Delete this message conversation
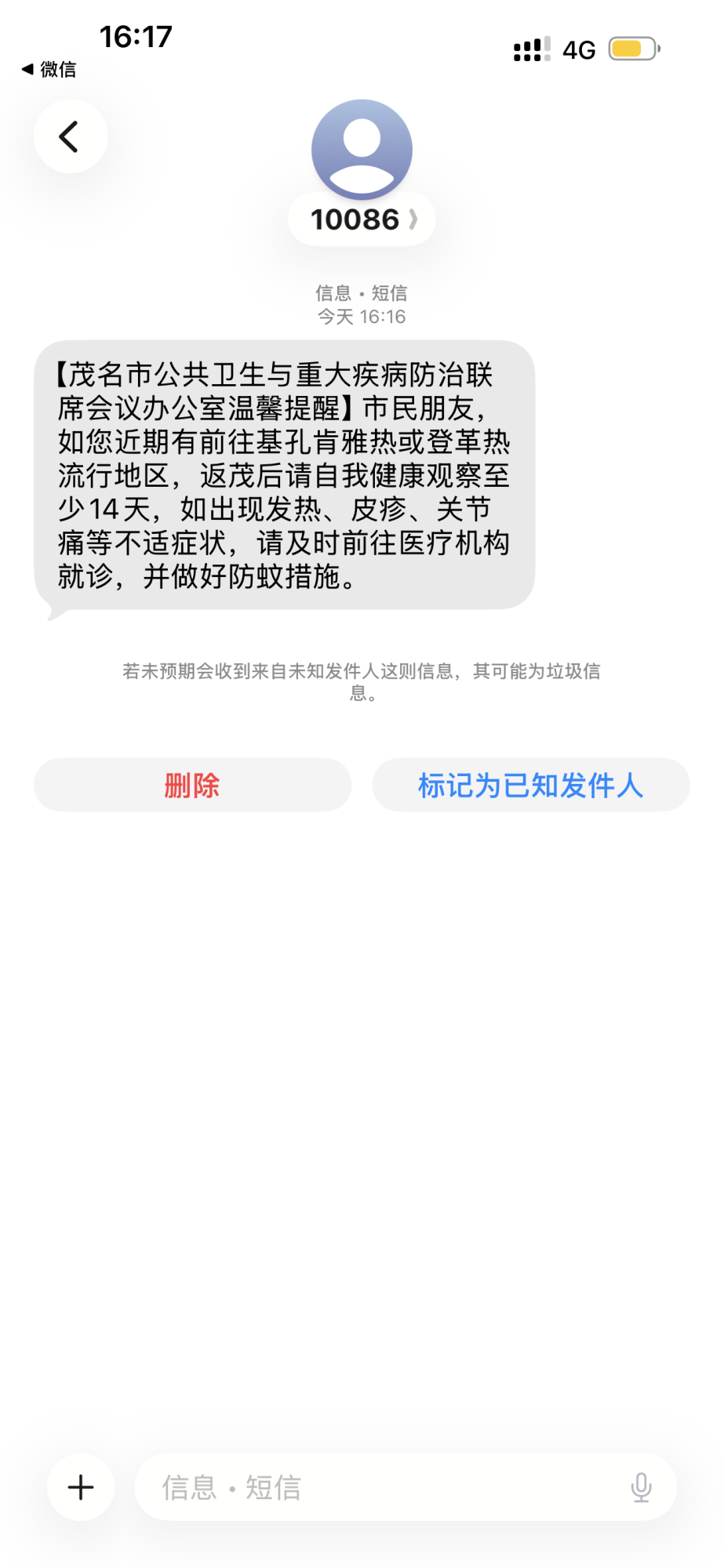This screenshot has width=724, height=1568. (192, 785)
